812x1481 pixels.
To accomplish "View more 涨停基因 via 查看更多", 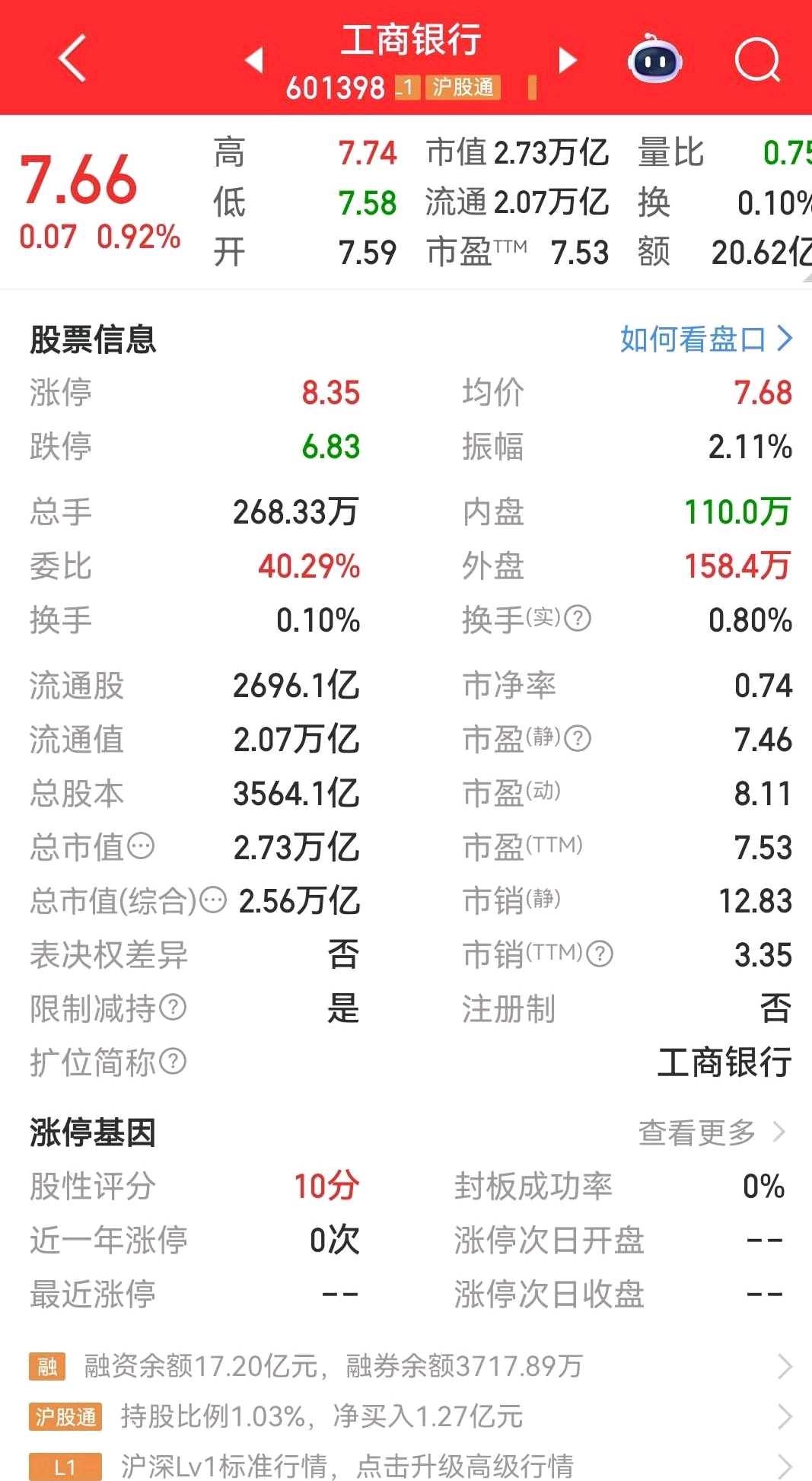I will pyautogui.click(x=712, y=1132).
